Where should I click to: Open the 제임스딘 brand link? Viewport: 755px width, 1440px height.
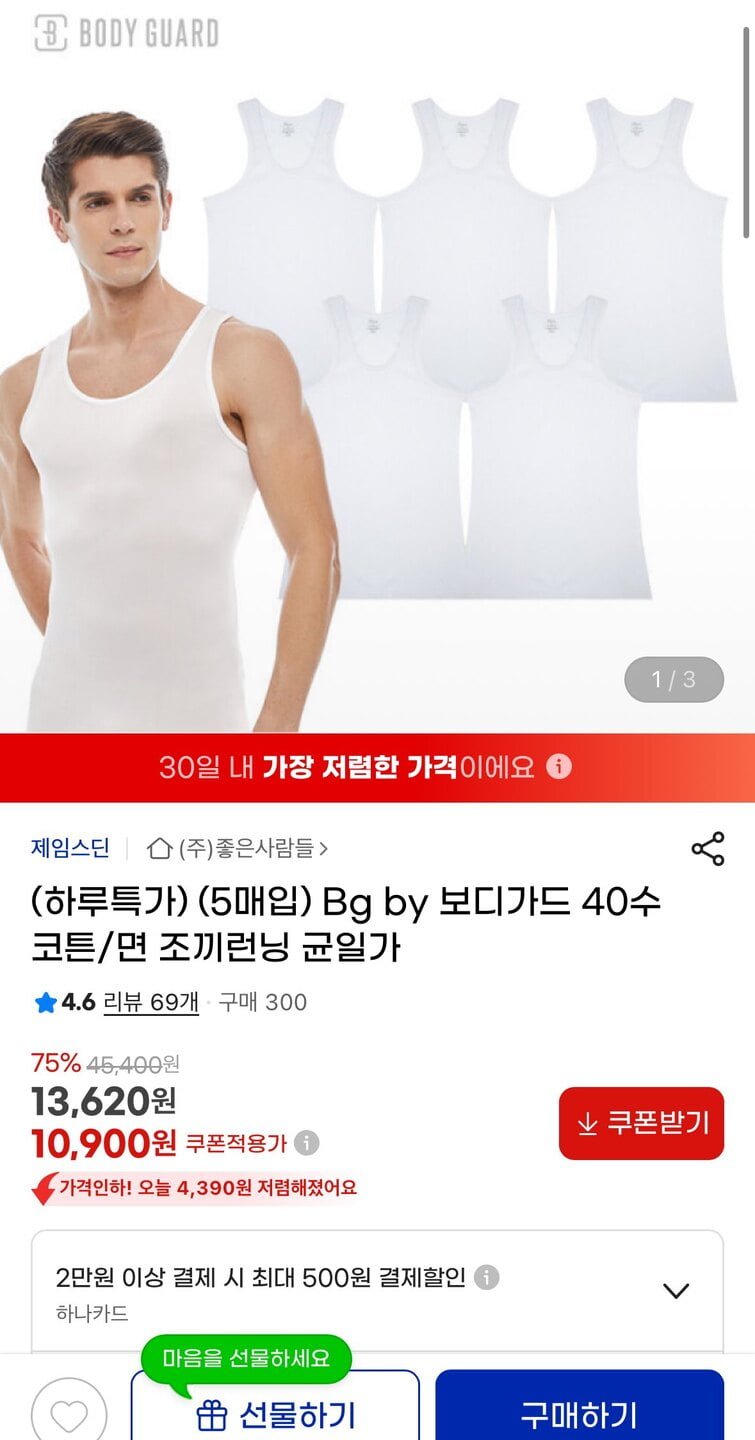tap(70, 848)
